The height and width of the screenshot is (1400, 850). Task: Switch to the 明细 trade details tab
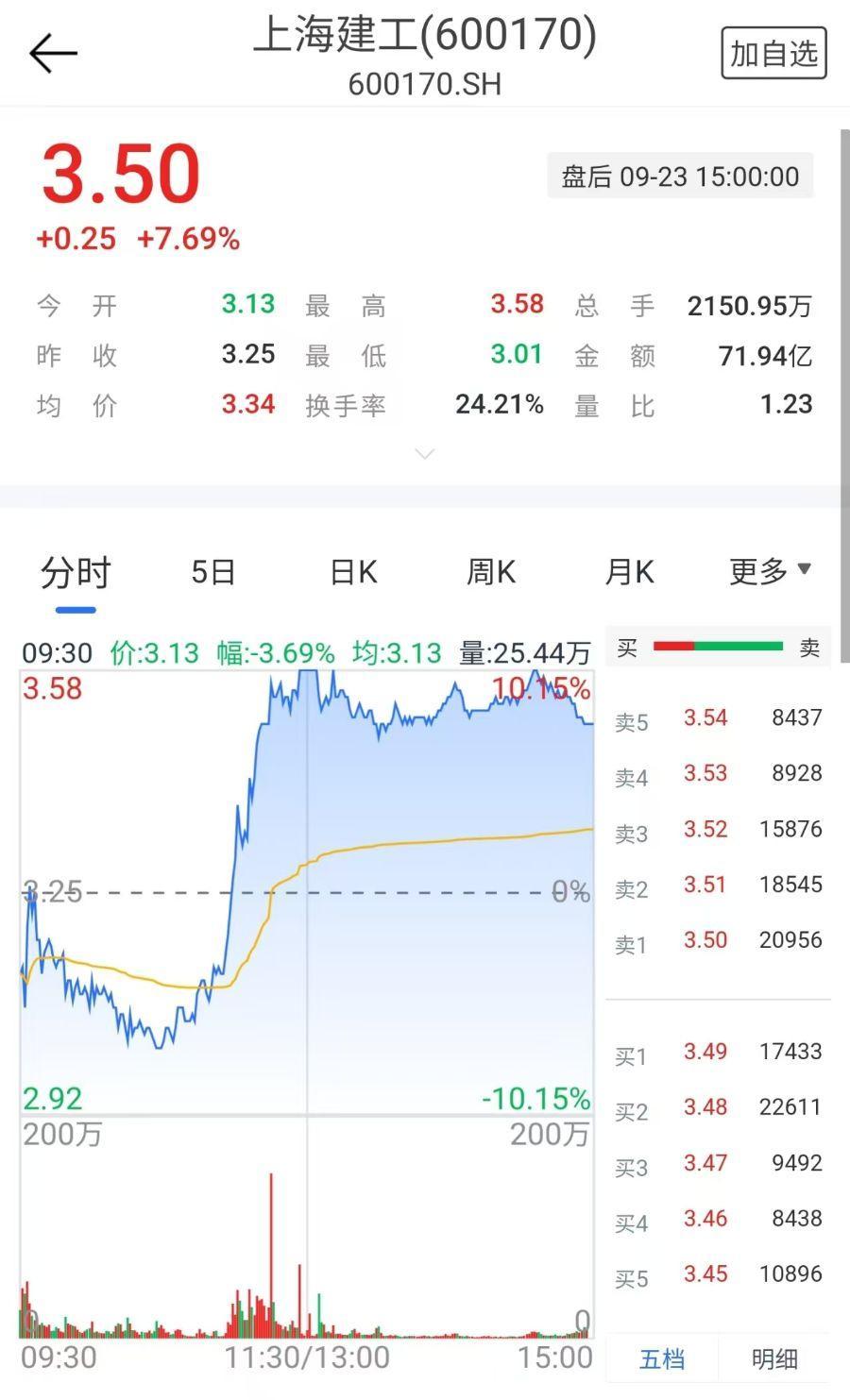point(774,1358)
